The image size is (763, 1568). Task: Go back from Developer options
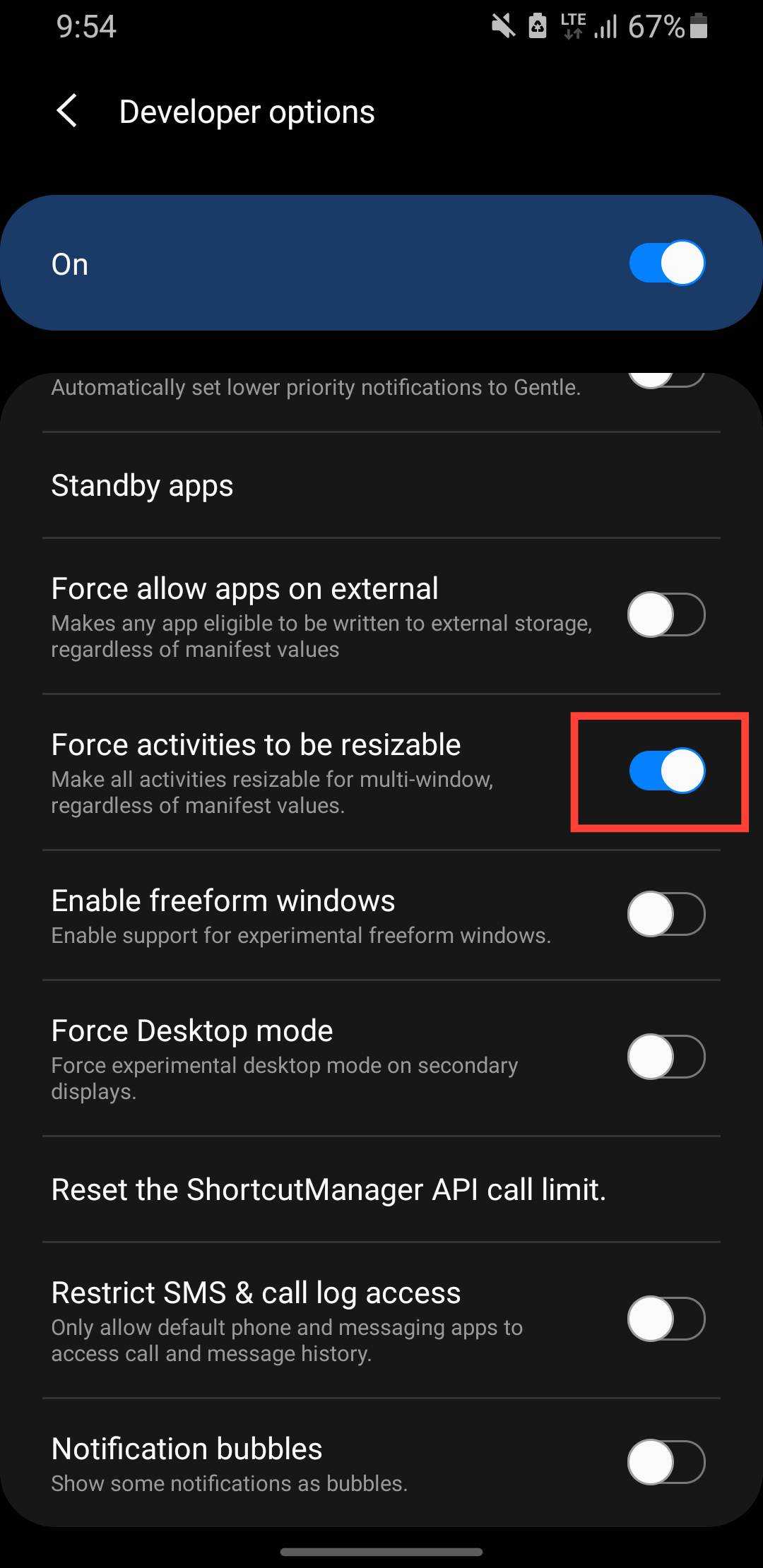pos(67,112)
